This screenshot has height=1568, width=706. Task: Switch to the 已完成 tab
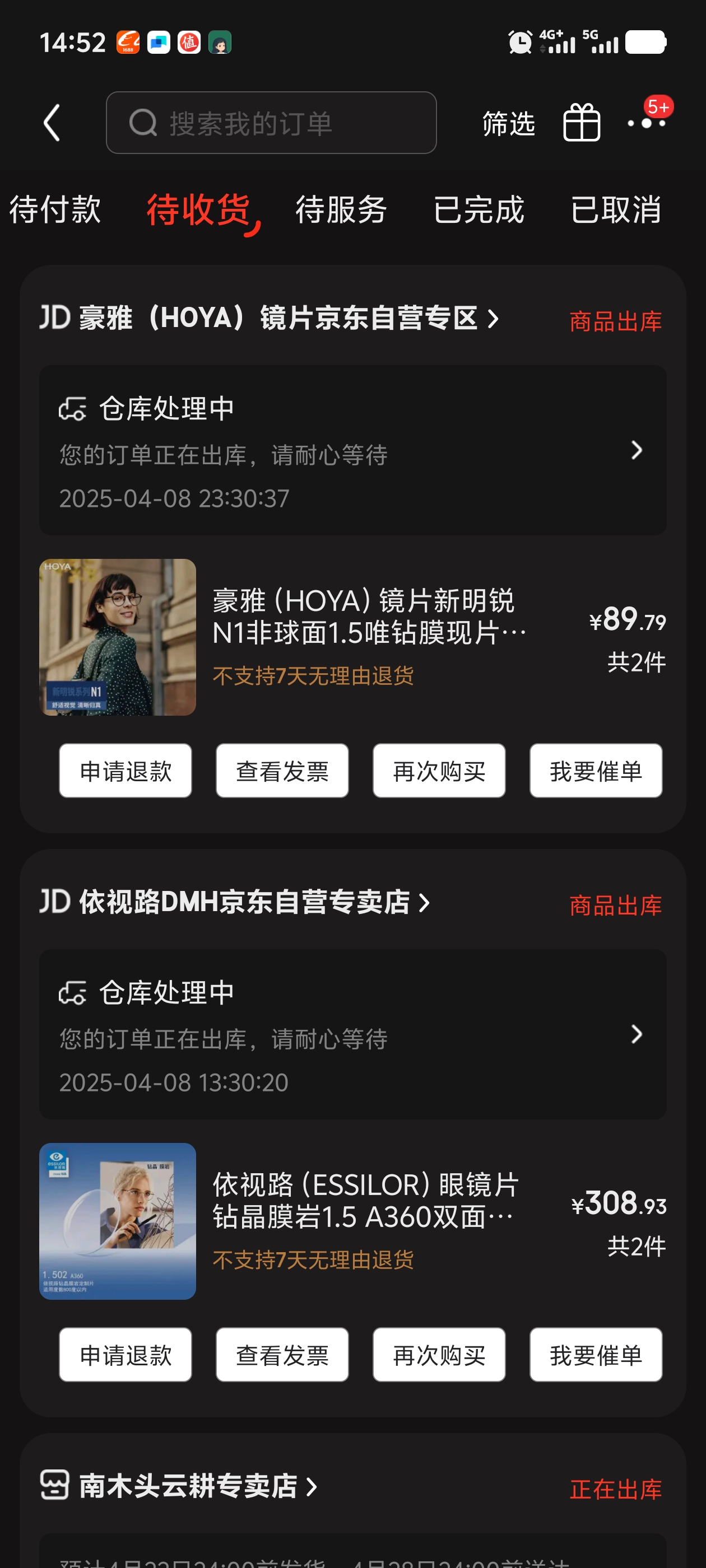tap(479, 210)
